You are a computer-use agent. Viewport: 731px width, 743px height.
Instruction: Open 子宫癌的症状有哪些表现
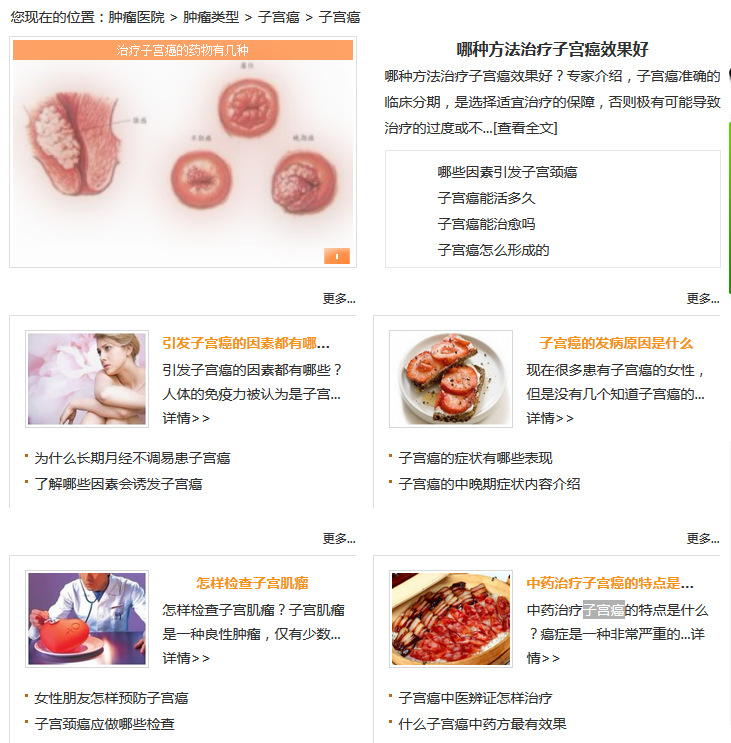click(x=475, y=458)
